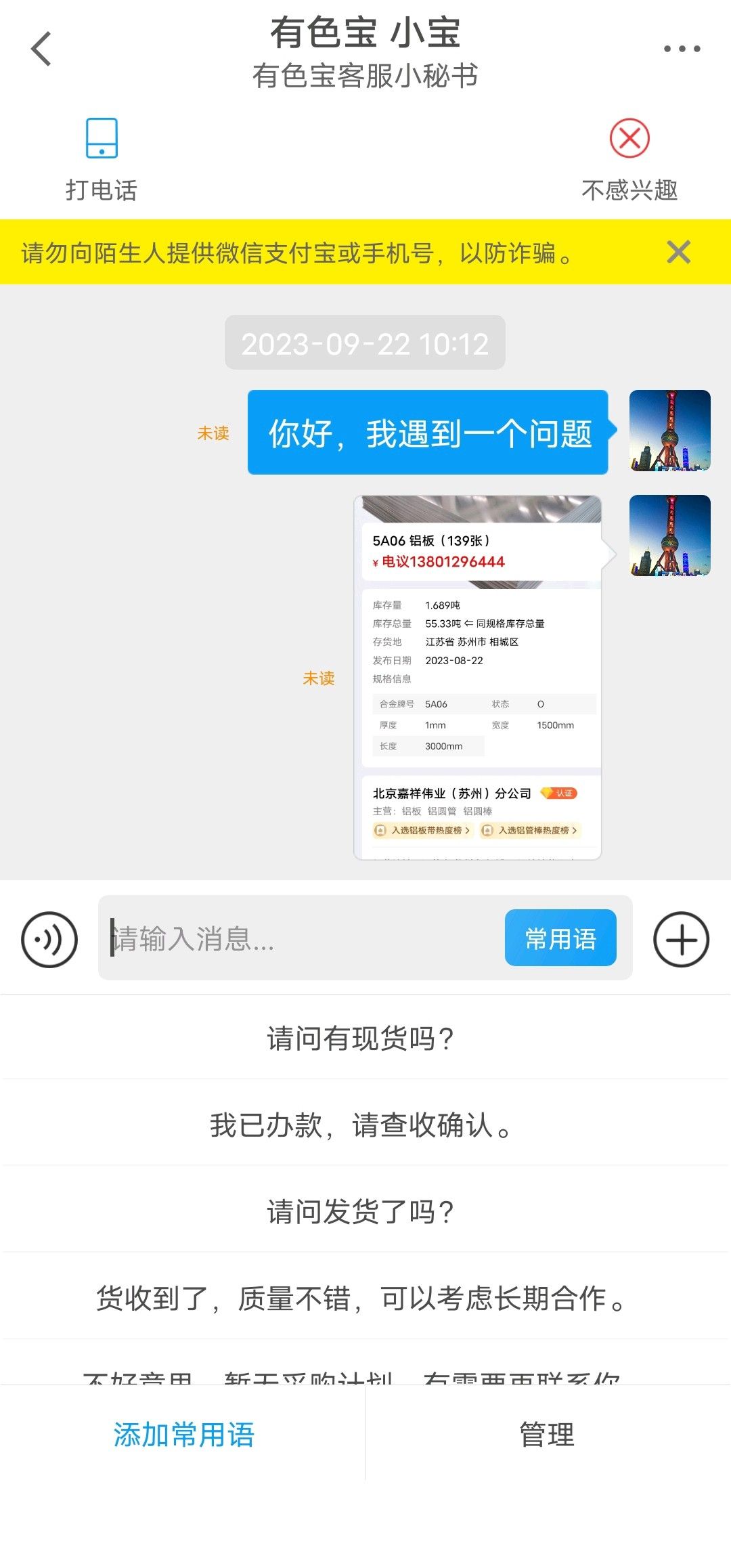Go back using the top-left arrow
Image resolution: width=731 pixels, height=1568 pixels.
click(x=41, y=49)
